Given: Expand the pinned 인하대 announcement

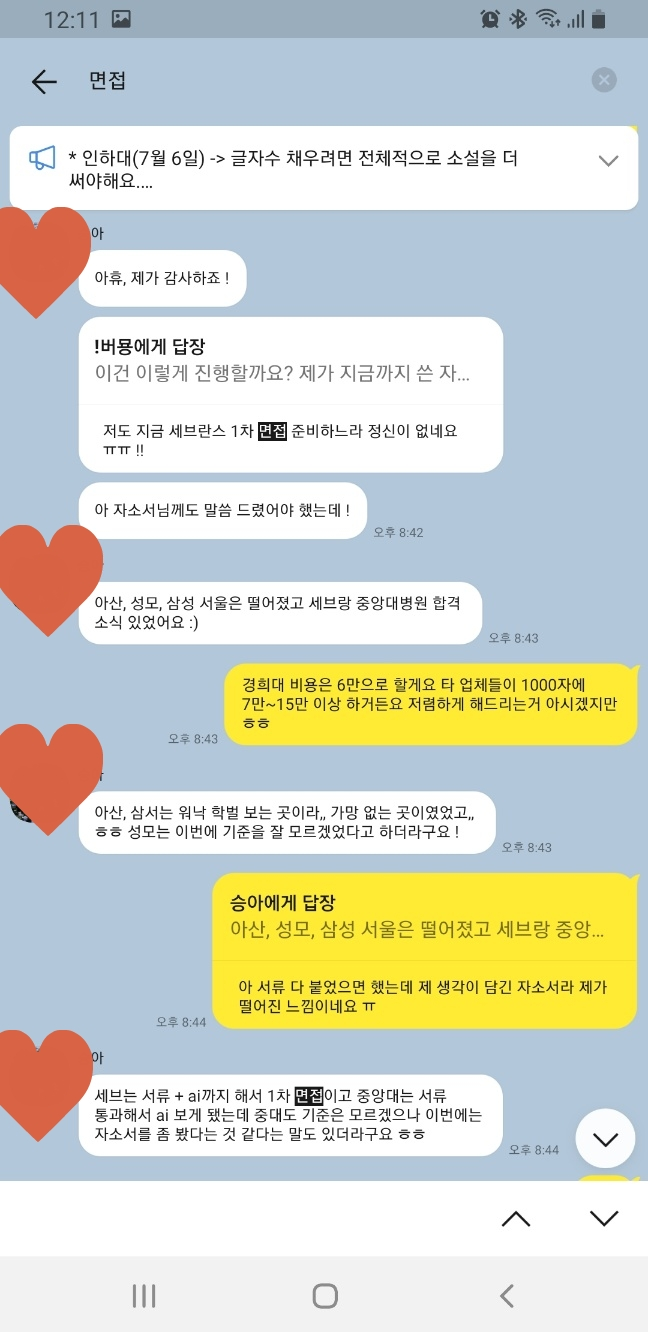Looking at the screenshot, I should pyautogui.click(x=608, y=161).
